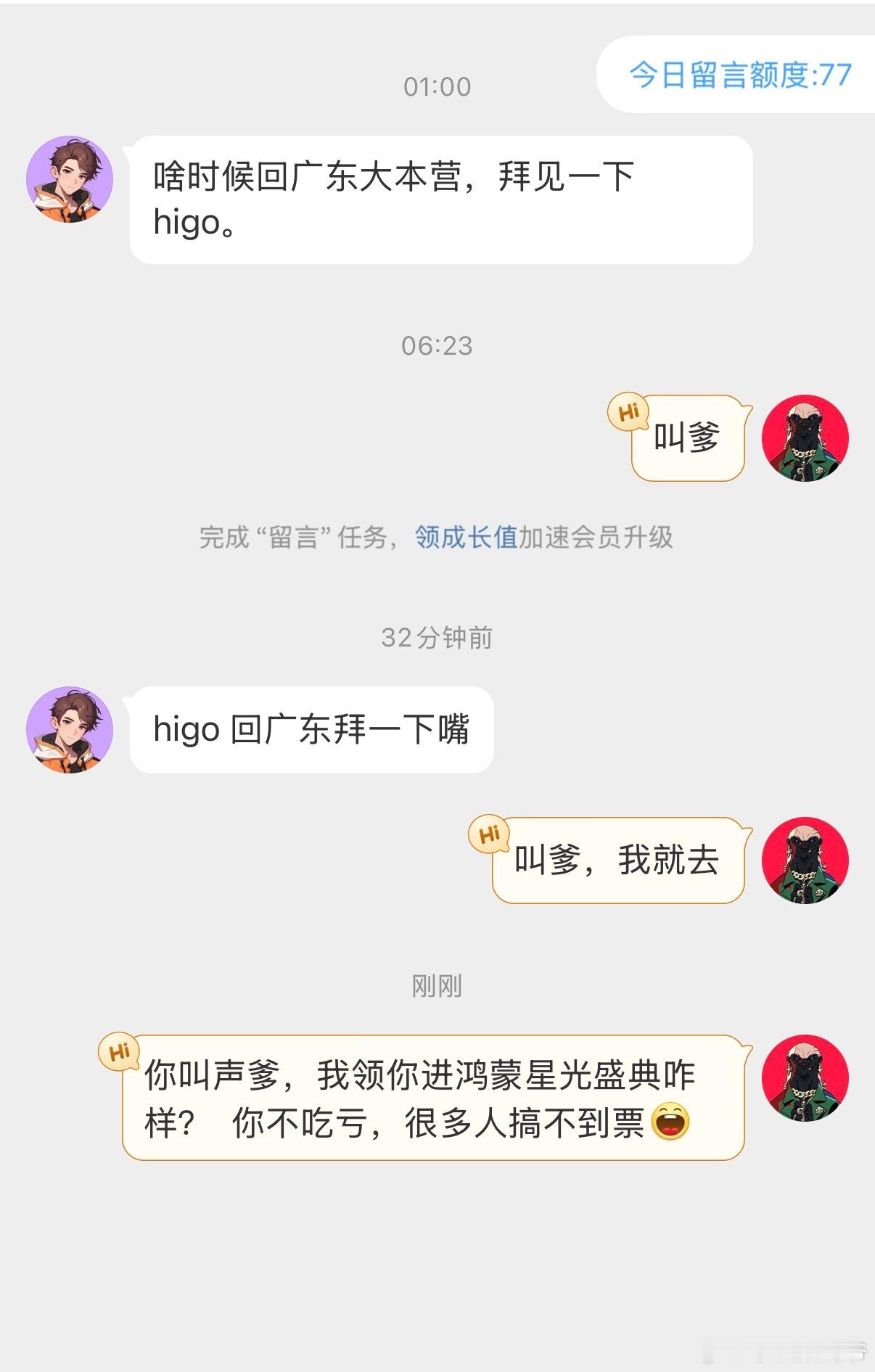Open my avatar next to 叫爹，我就去
875x1372 pixels.
pyautogui.click(x=805, y=860)
